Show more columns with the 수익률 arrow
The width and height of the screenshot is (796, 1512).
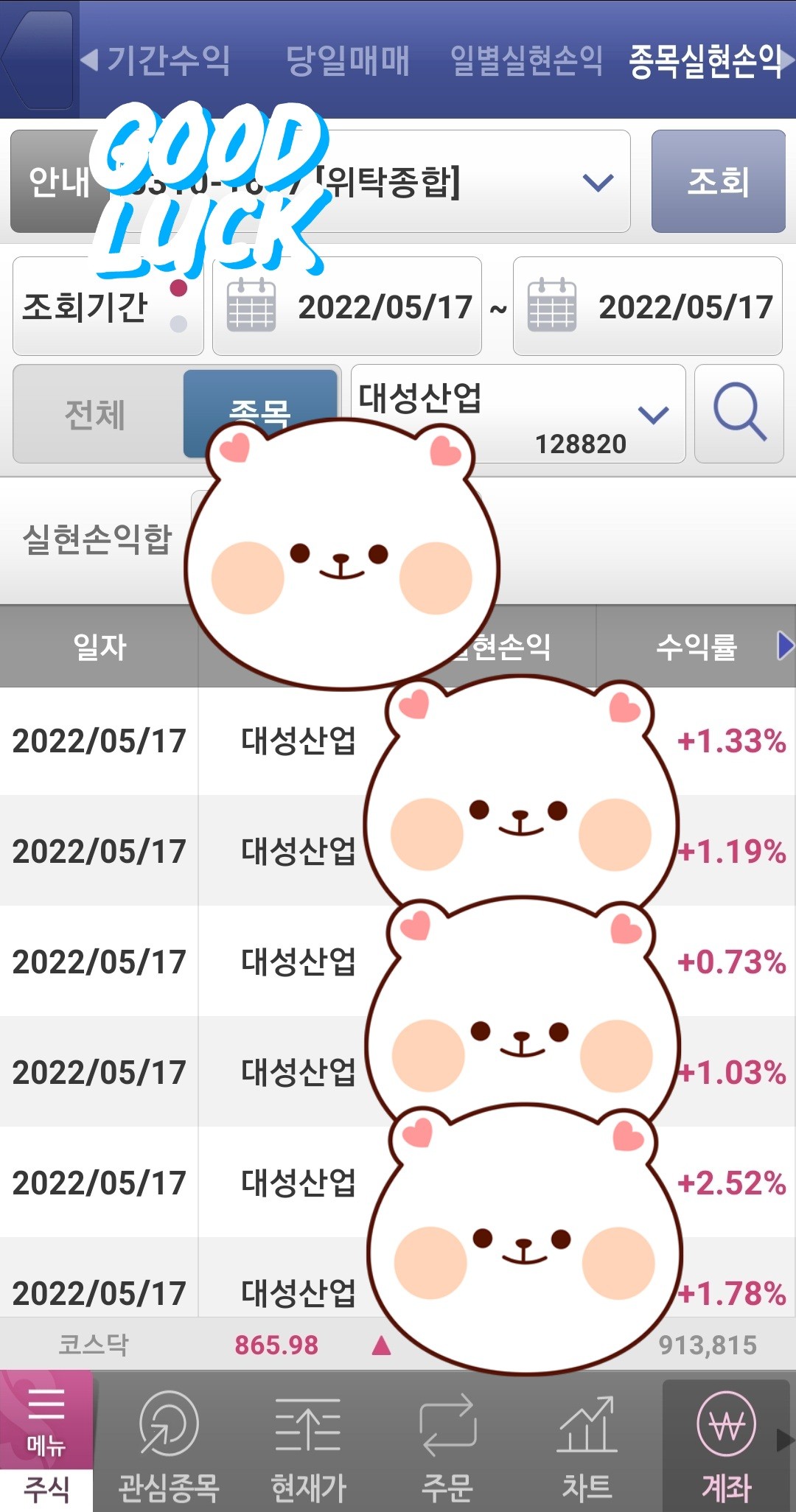pos(786,645)
